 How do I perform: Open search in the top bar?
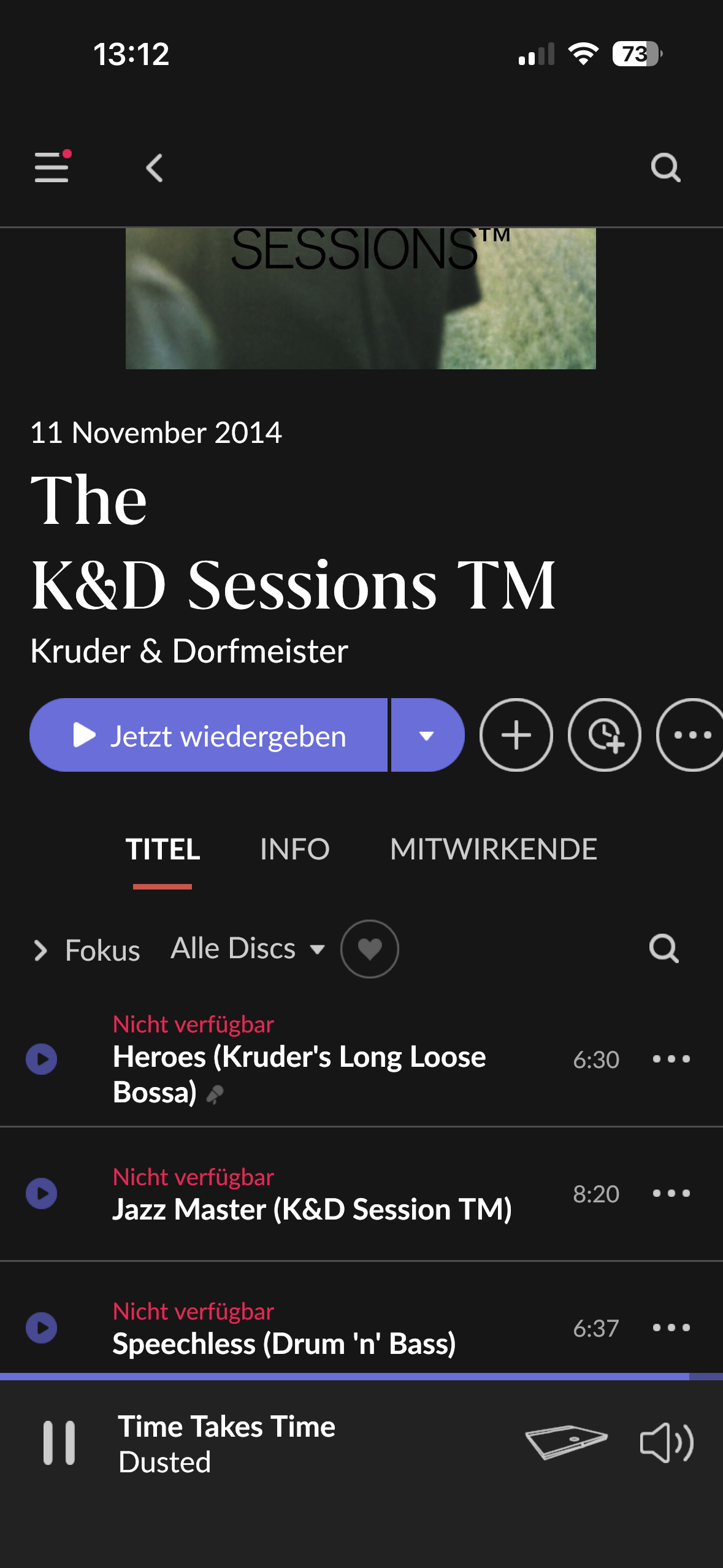[x=665, y=167]
